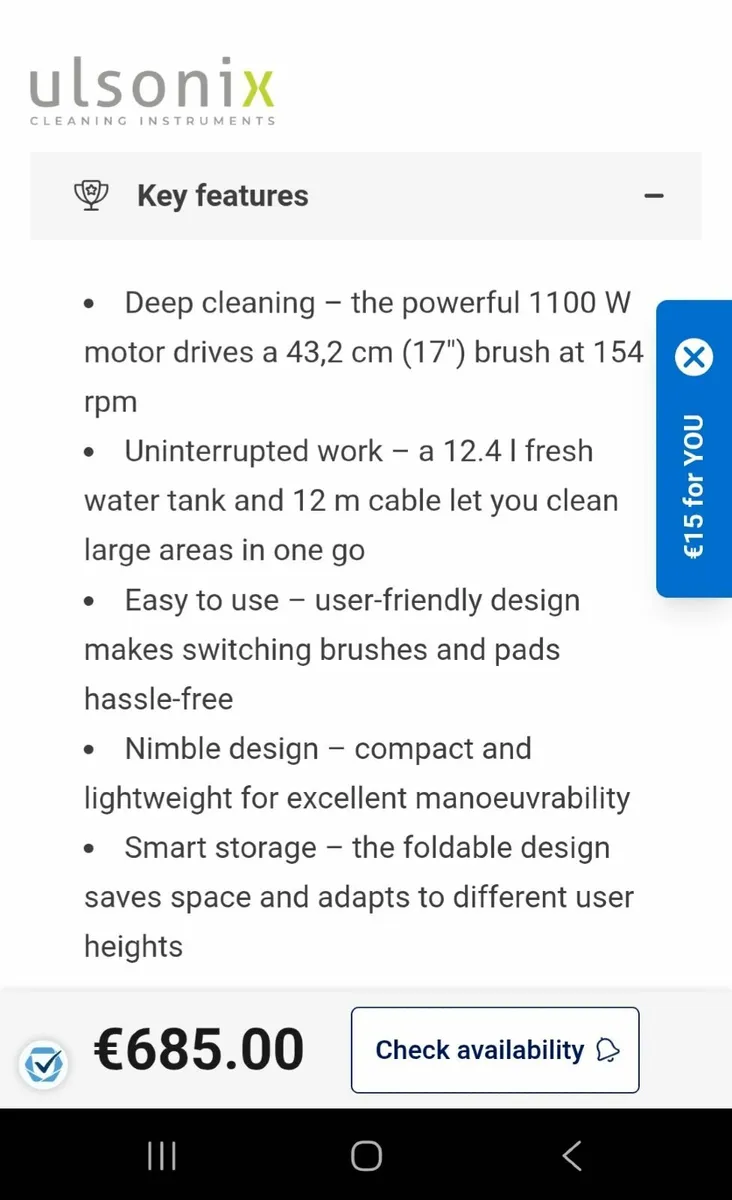Tap the Key features section header
Screen dimensions: 732x1200
click(x=222, y=196)
